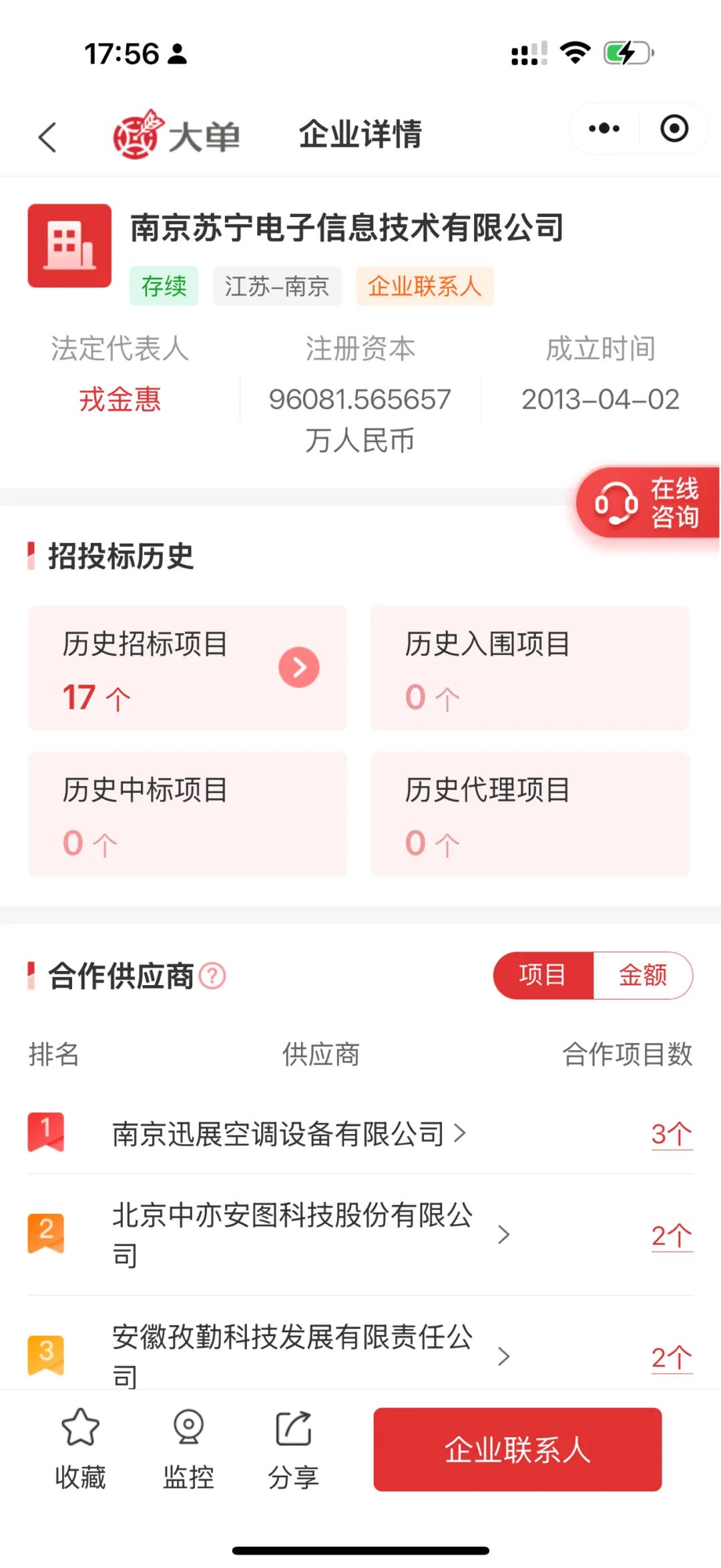Share this company via 分享
This screenshot has height=1568, width=721.
293,1449
